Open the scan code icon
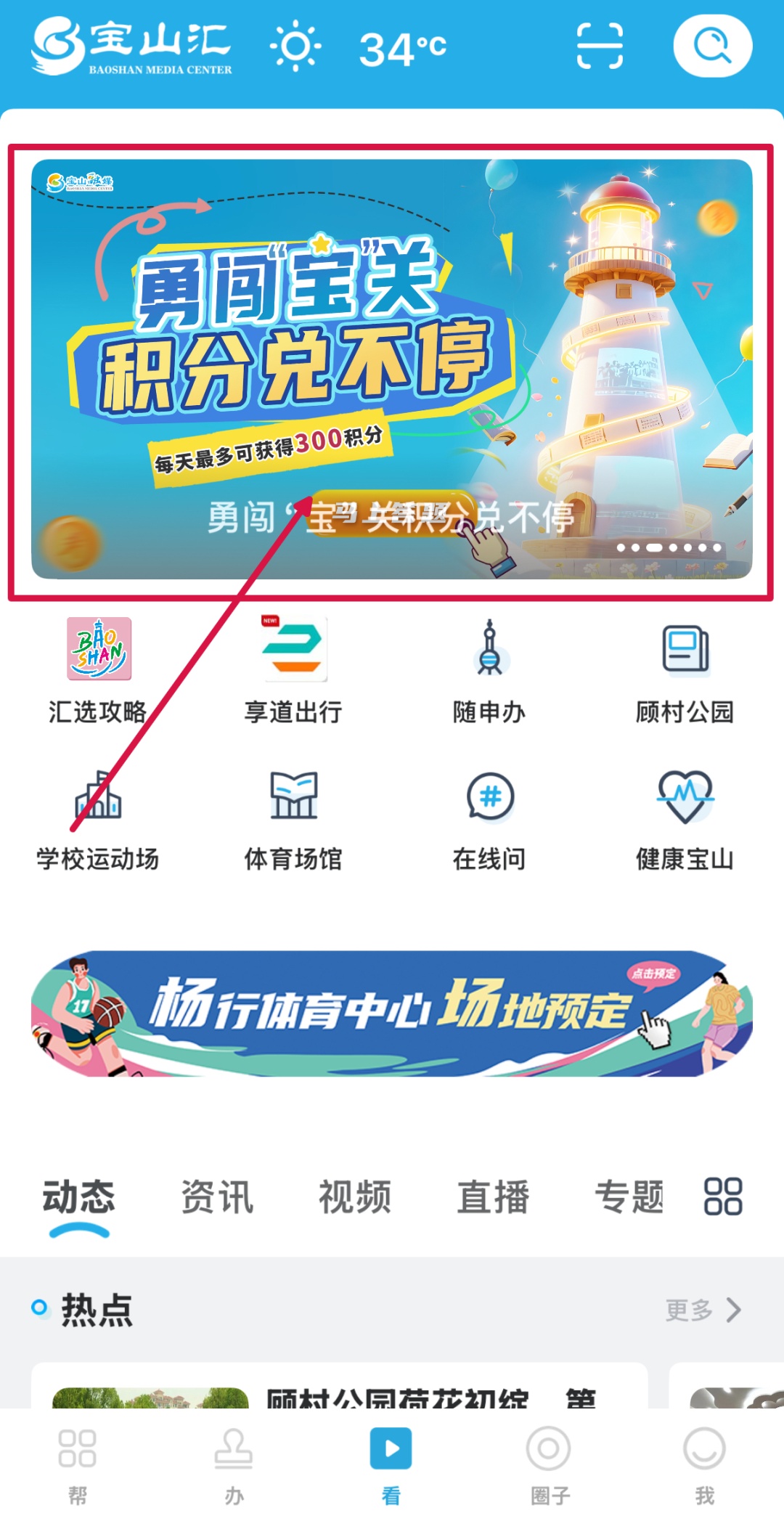 click(600, 46)
